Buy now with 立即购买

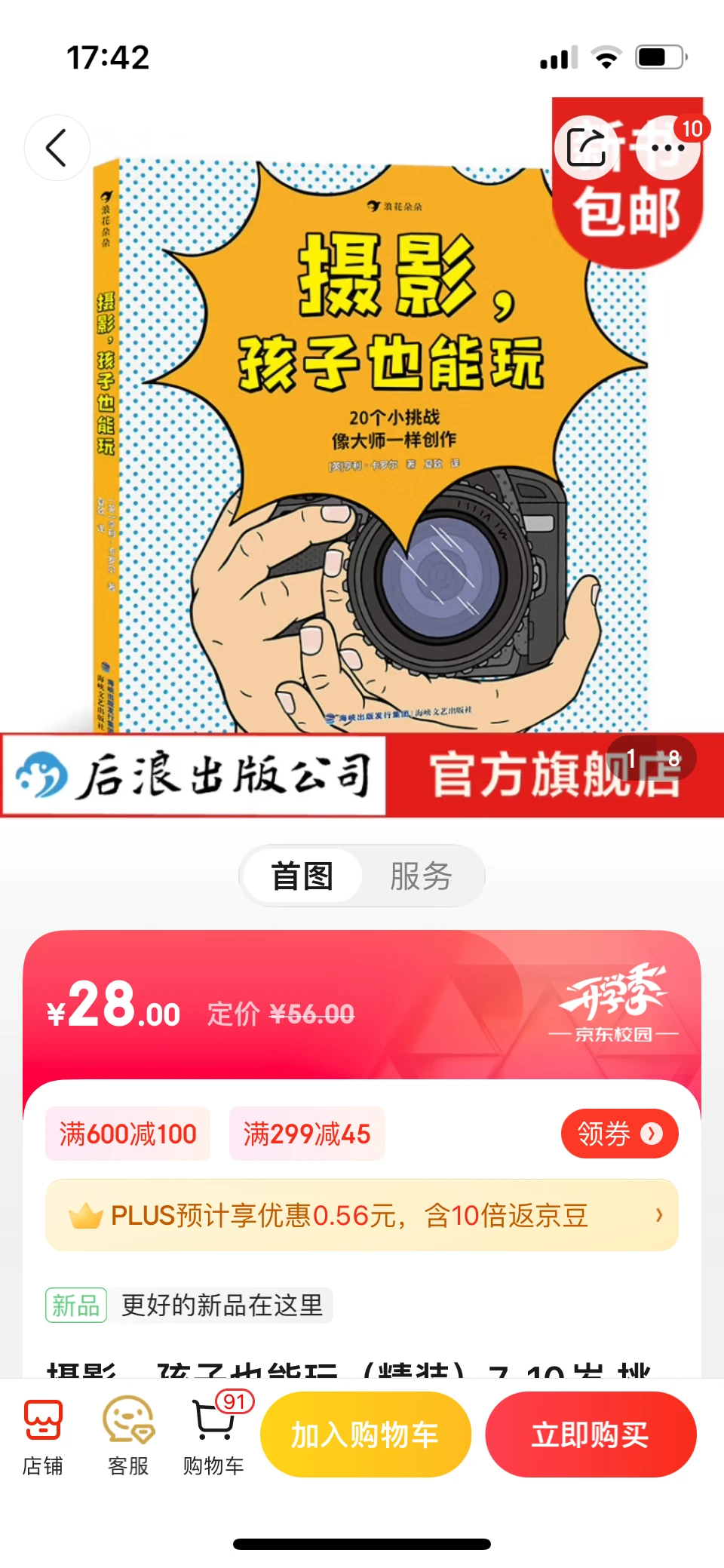point(591,1435)
